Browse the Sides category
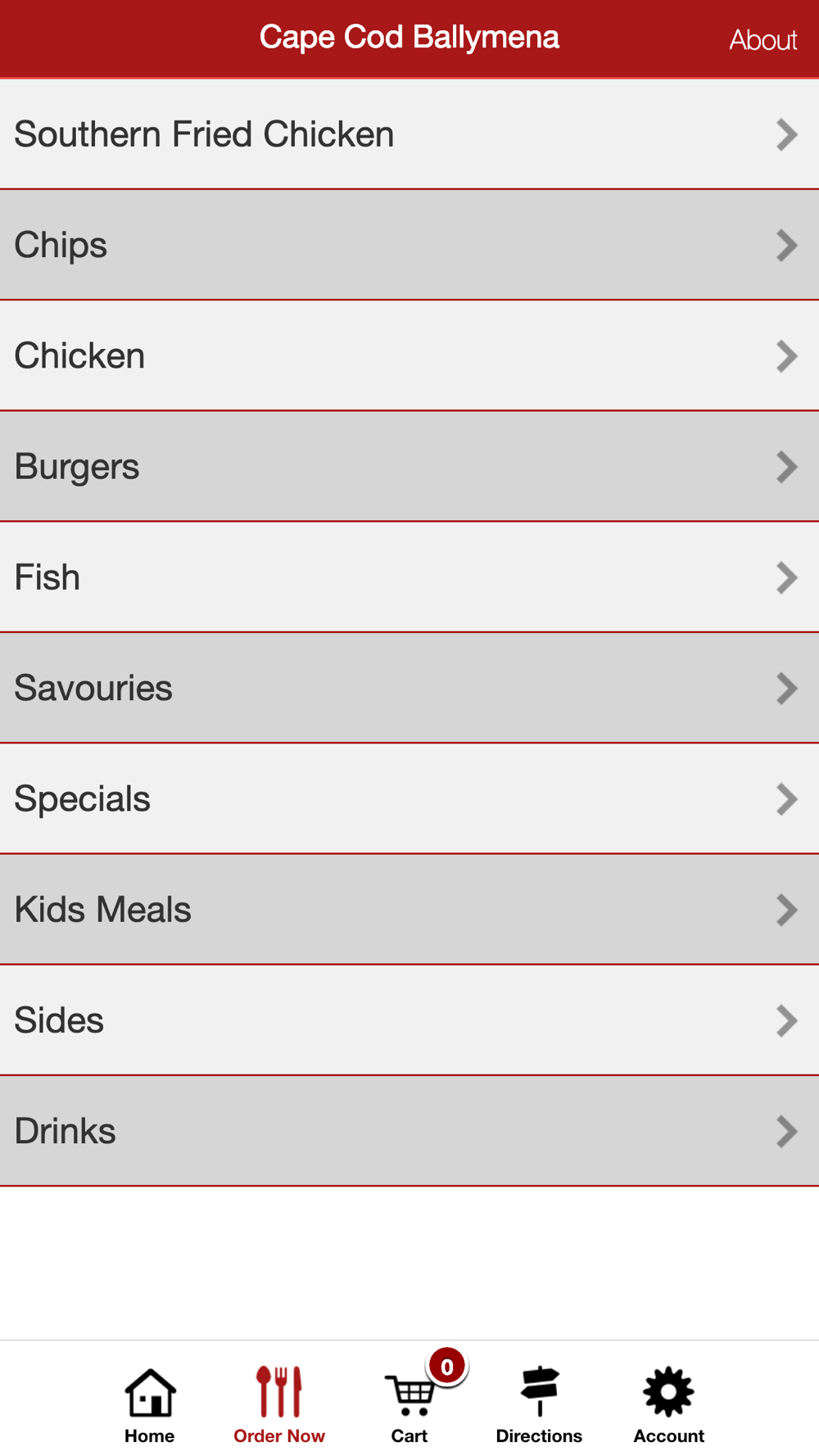 (409, 1020)
